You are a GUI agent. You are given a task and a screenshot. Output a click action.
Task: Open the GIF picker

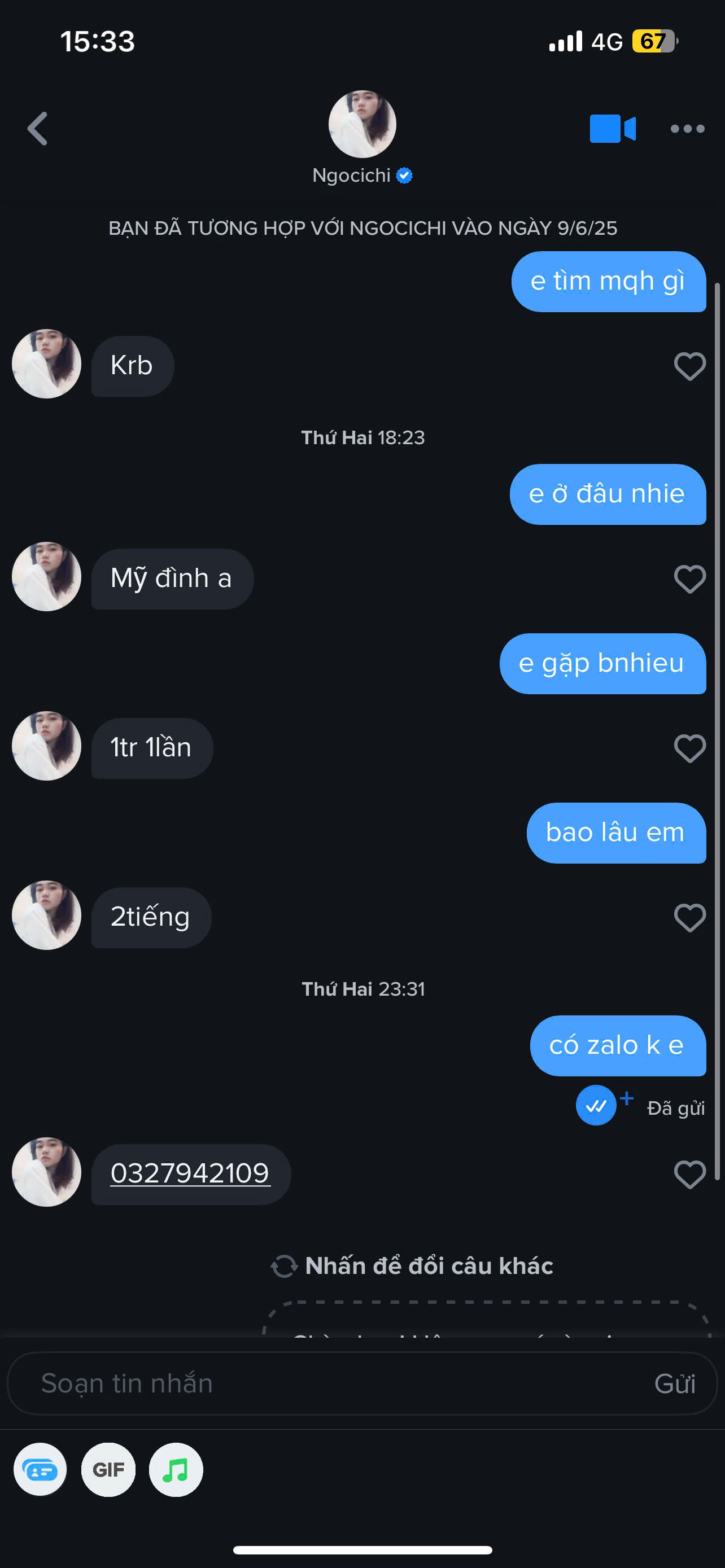point(108,1469)
